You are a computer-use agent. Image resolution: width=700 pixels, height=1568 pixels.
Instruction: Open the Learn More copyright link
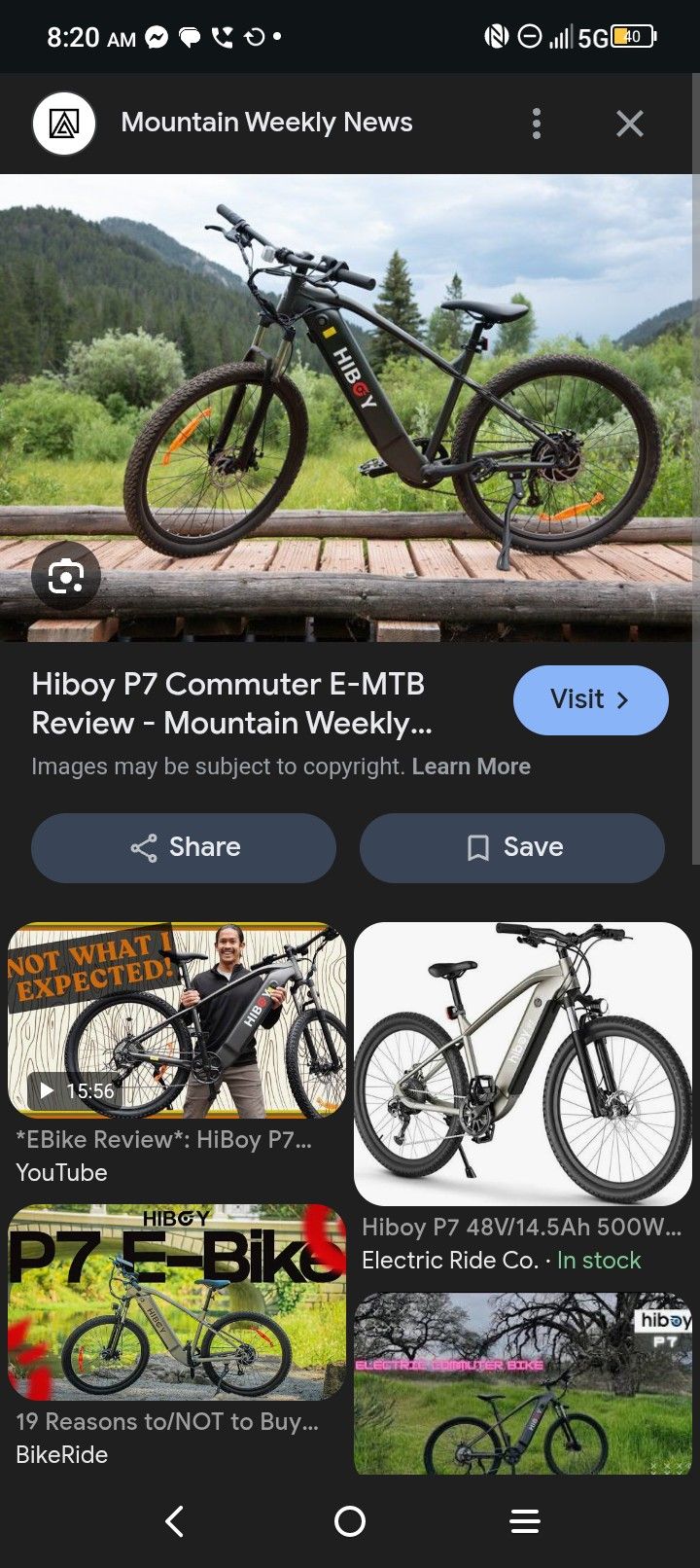tap(471, 766)
